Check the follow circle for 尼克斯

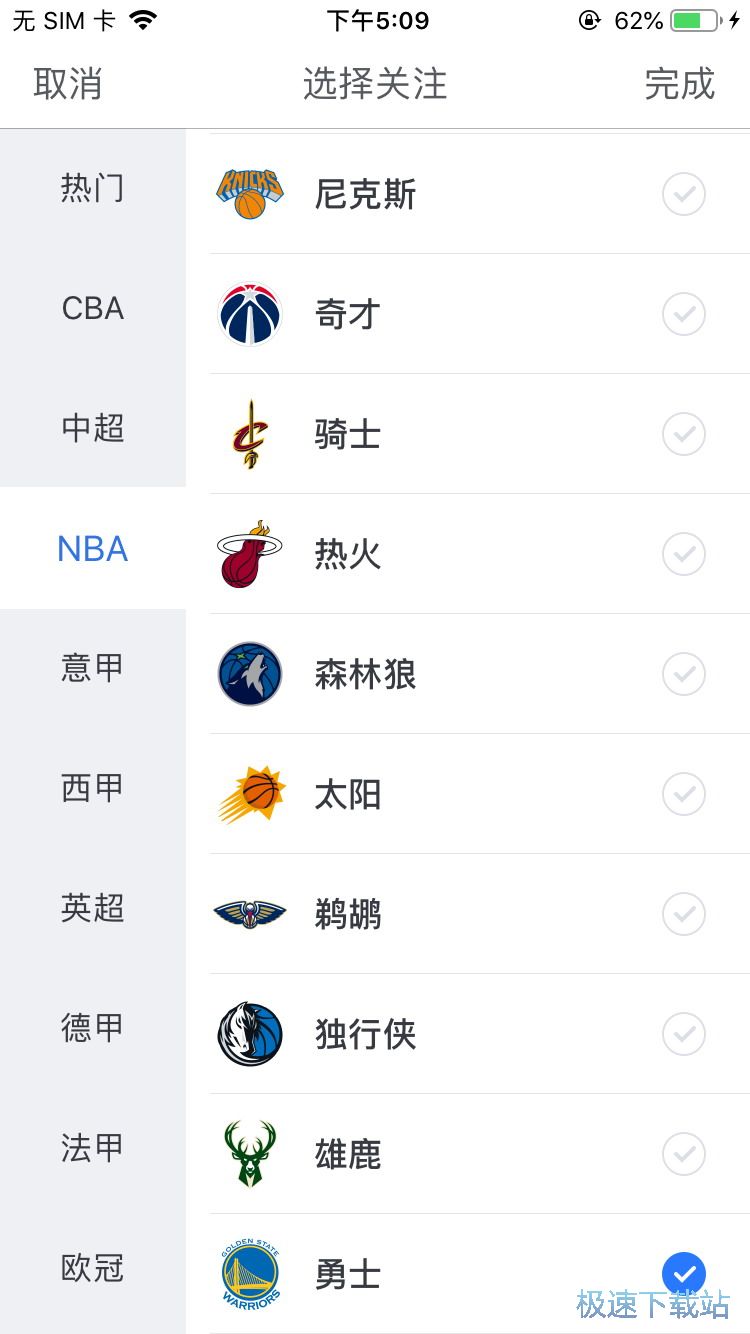point(683,193)
